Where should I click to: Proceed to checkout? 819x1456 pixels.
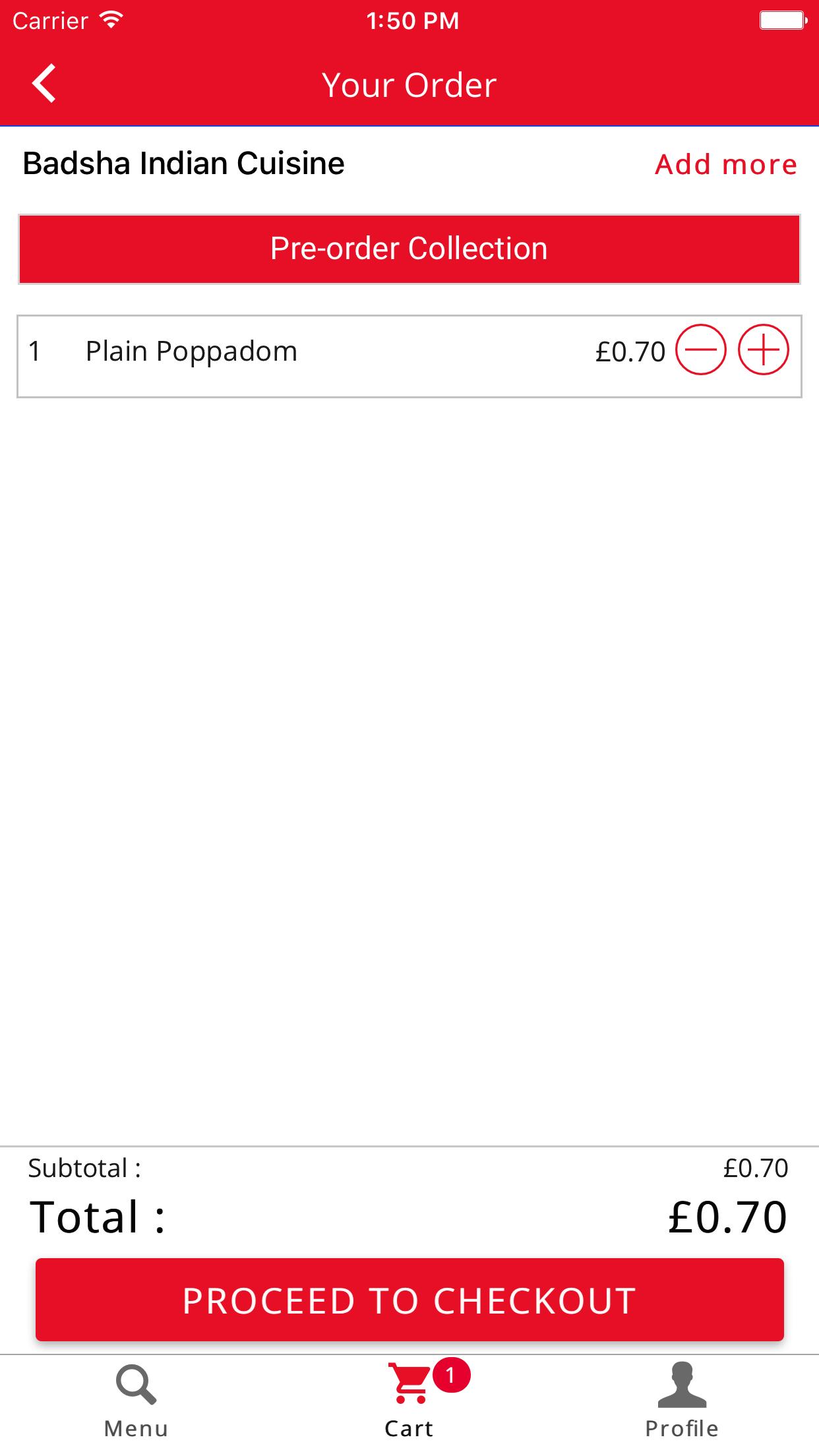click(x=409, y=1300)
